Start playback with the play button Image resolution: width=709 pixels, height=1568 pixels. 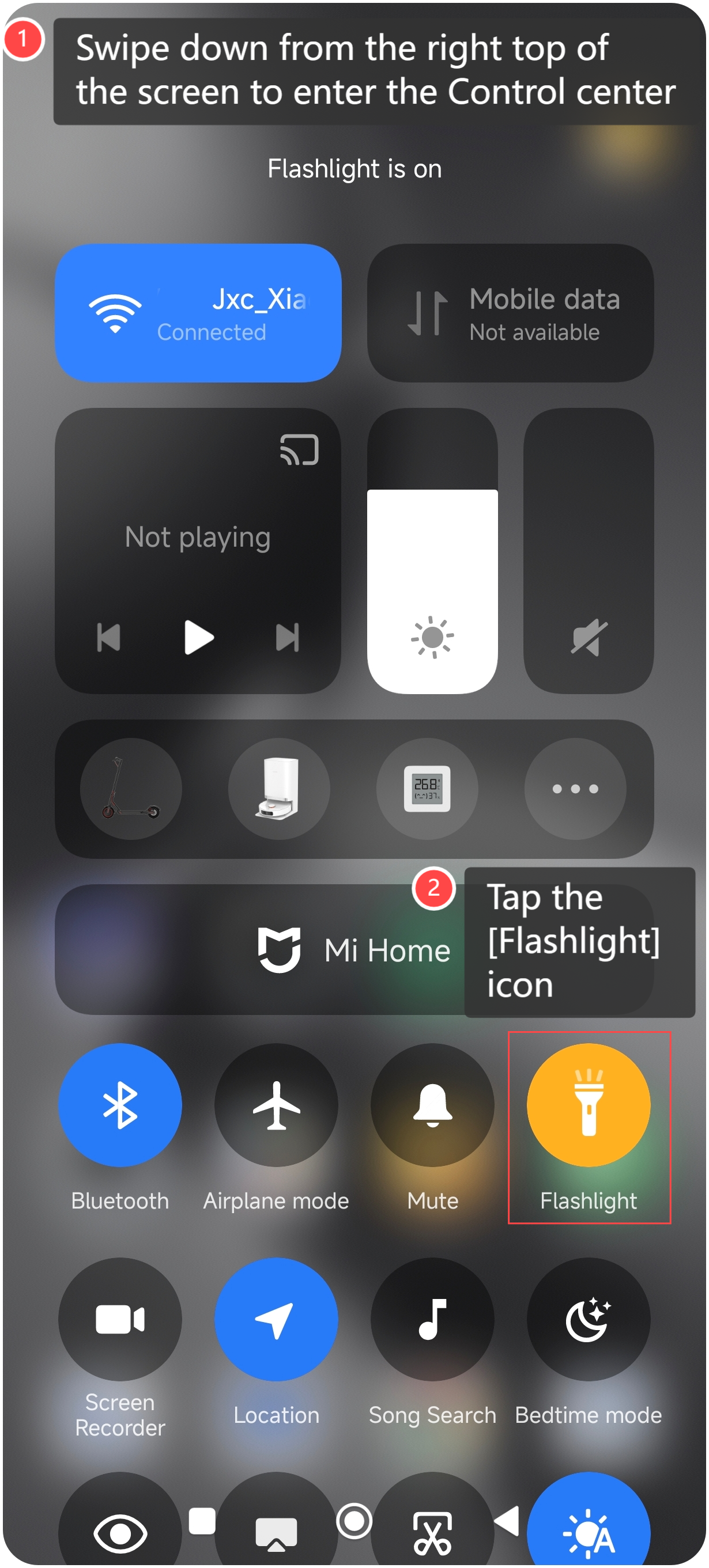198,637
